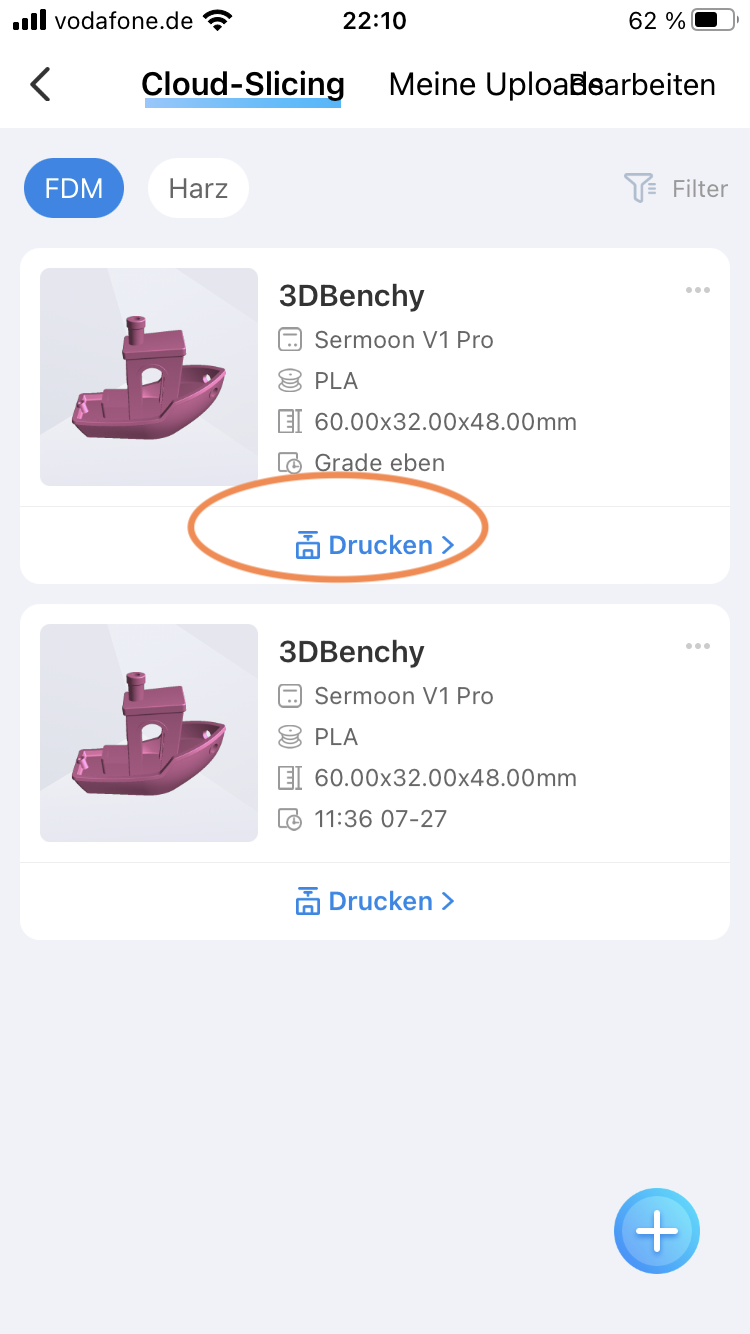Add a new model with plus button
Viewport: 750px width, 1334px height.
coord(657,1231)
